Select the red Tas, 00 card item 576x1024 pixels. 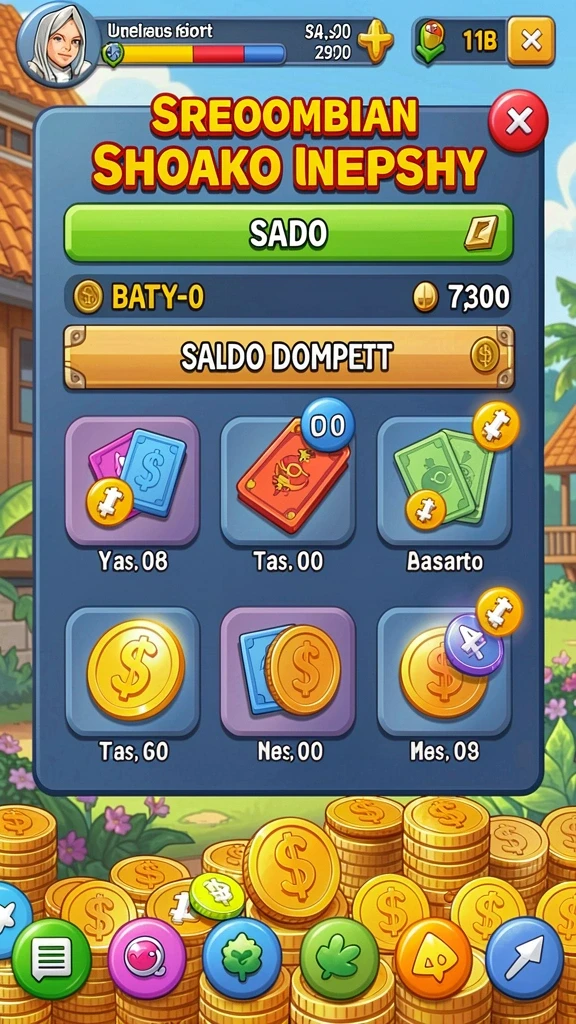click(289, 481)
